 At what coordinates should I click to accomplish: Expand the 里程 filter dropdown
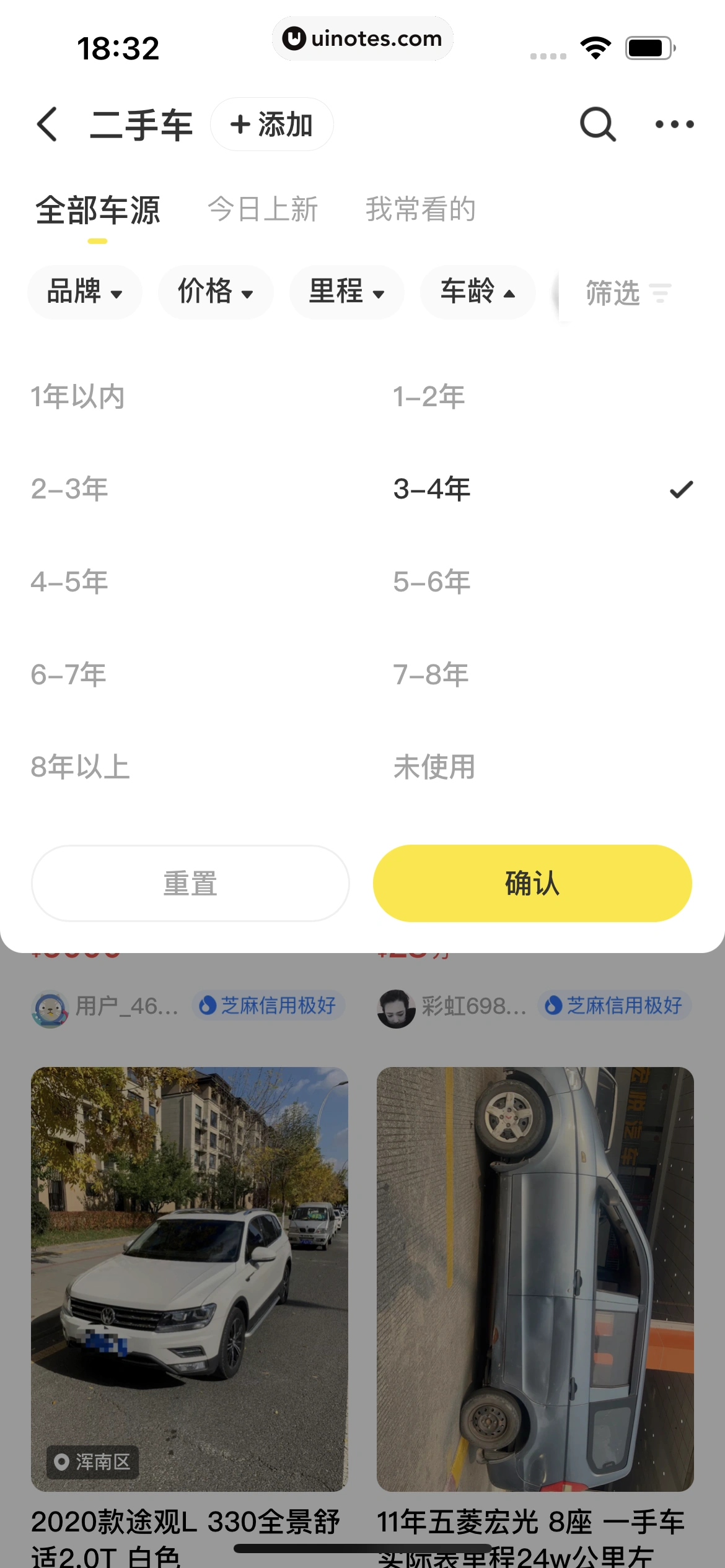tap(347, 292)
